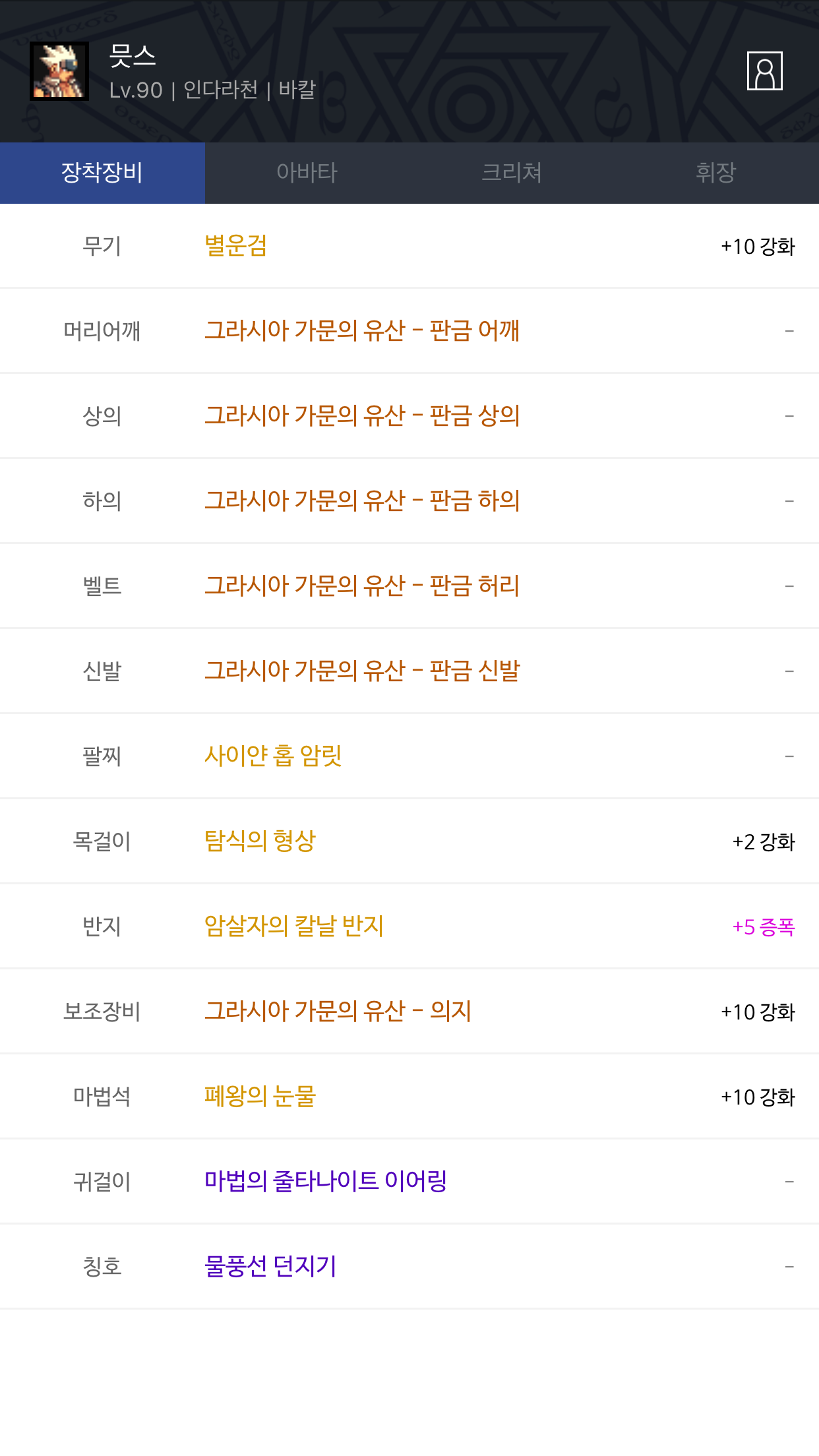The width and height of the screenshot is (819, 1456).
Task: Open the 판금 상의 top item
Action: pyautogui.click(x=362, y=415)
